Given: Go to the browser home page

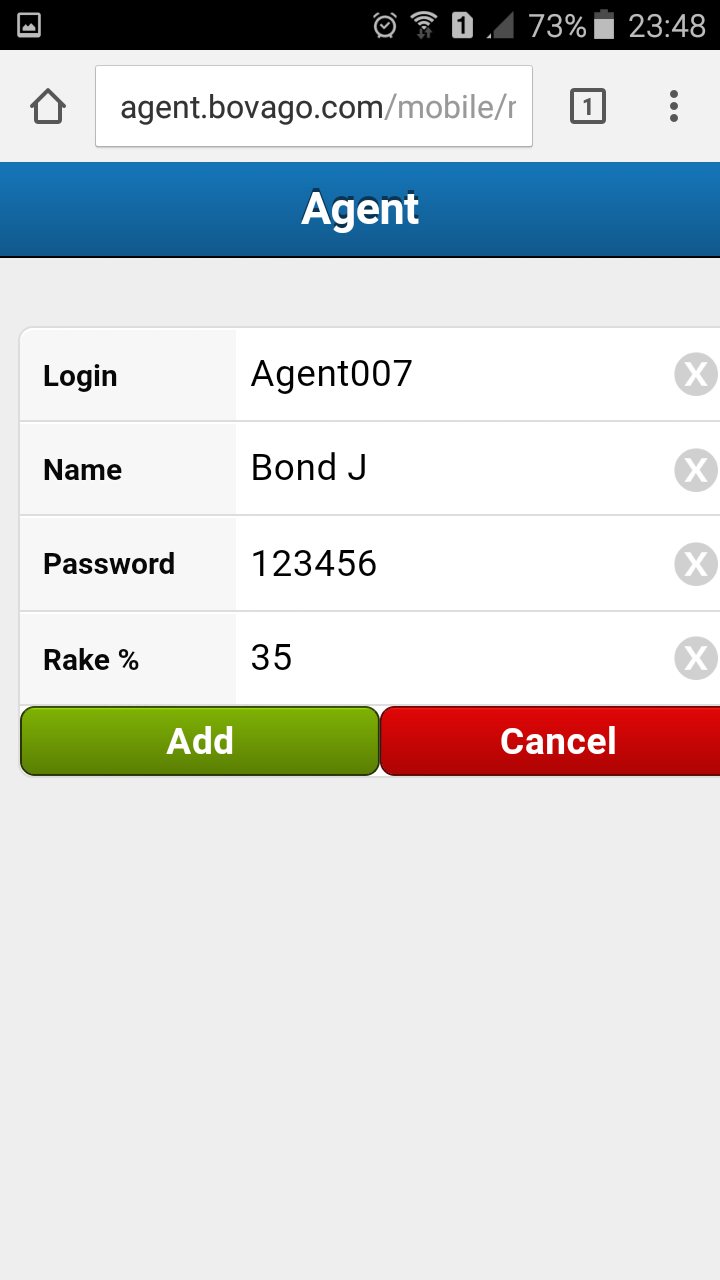Looking at the screenshot, I should pos(48,106).
